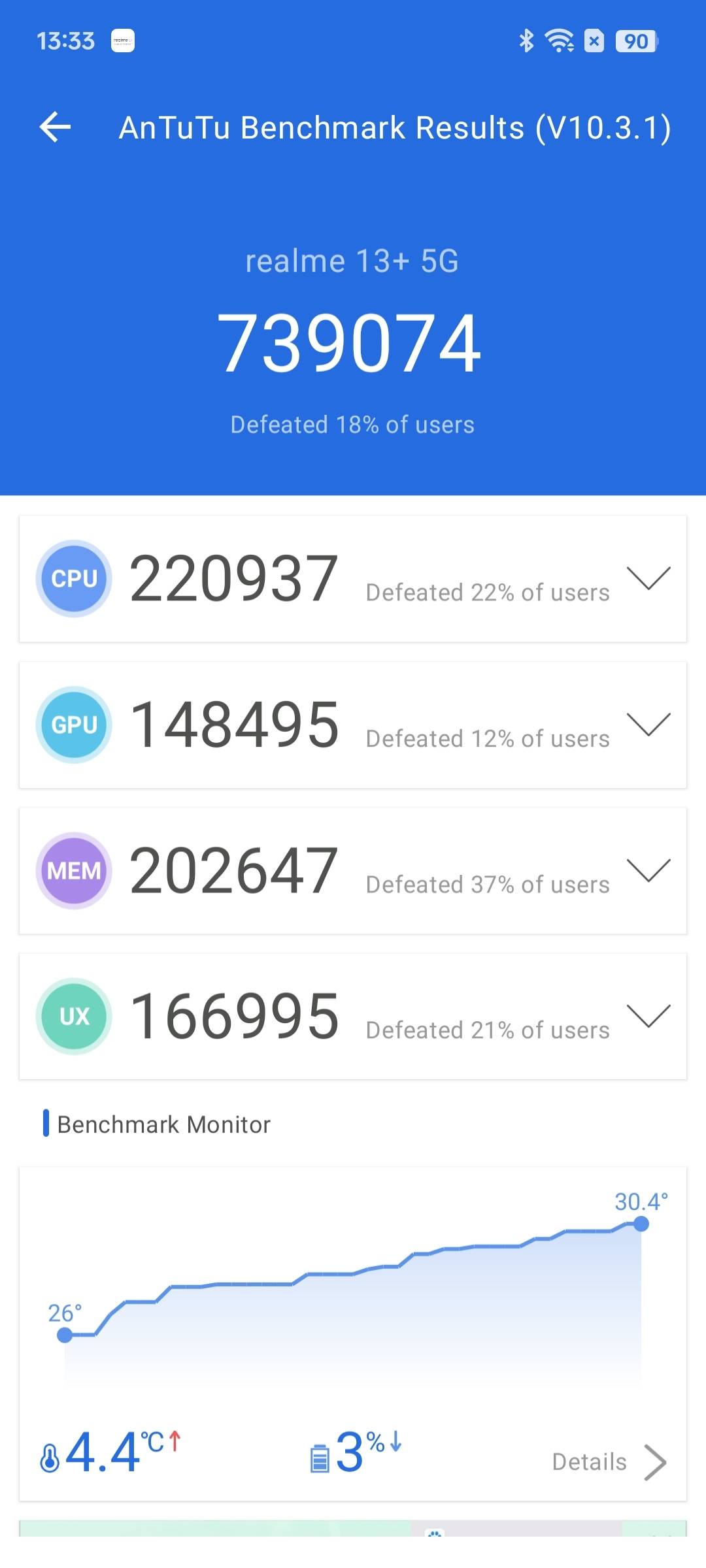The image size is (706, 1568).
Task: Go back using the top-left arrow
Action: [x=55, y=127]
